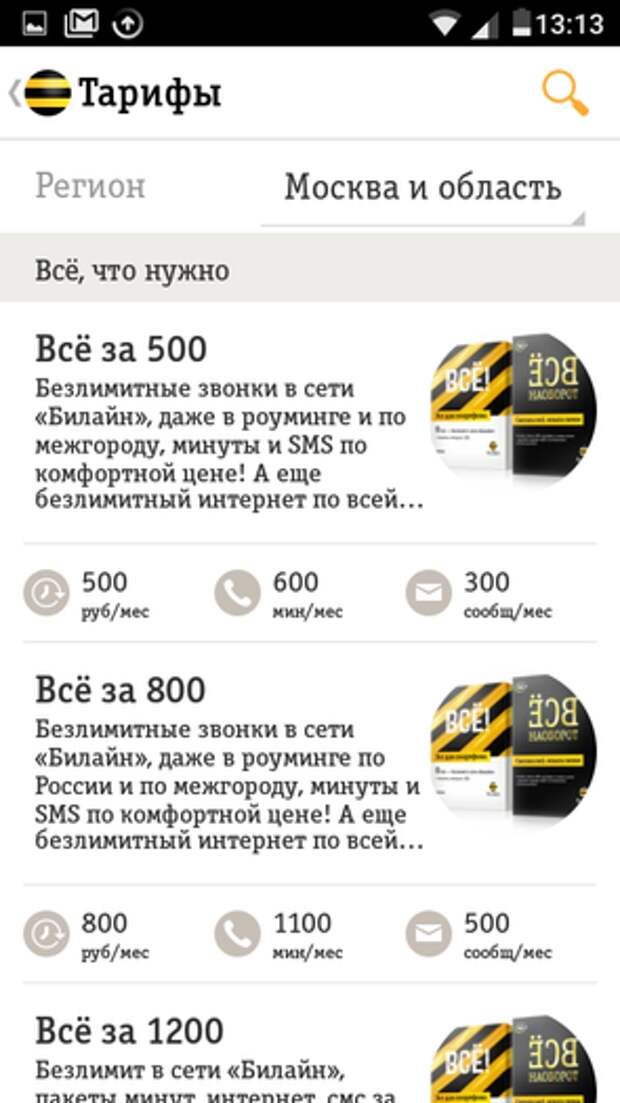620x1103 pixels.
Task: Open the search magnifier icon
Action: [565, 93]
